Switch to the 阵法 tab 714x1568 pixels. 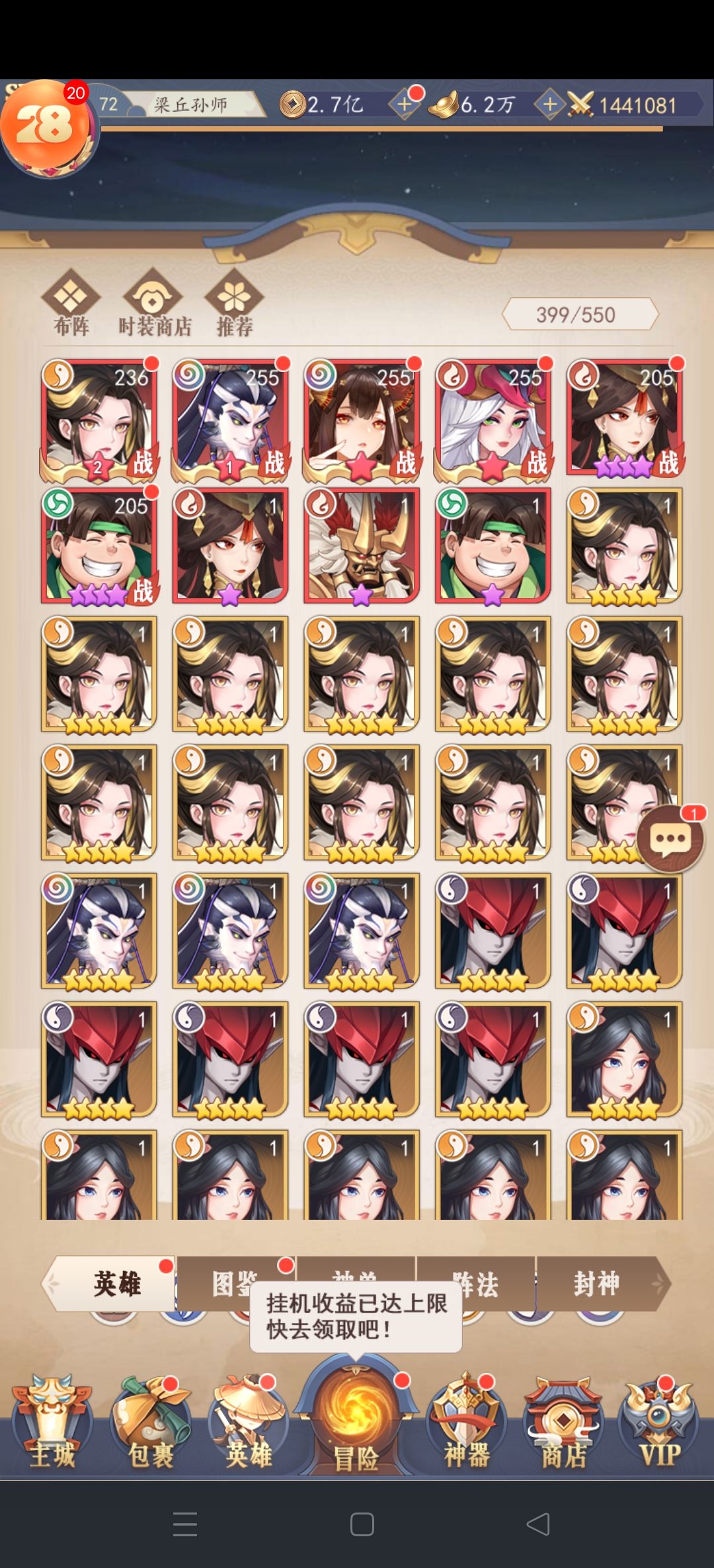point(476,1283)
